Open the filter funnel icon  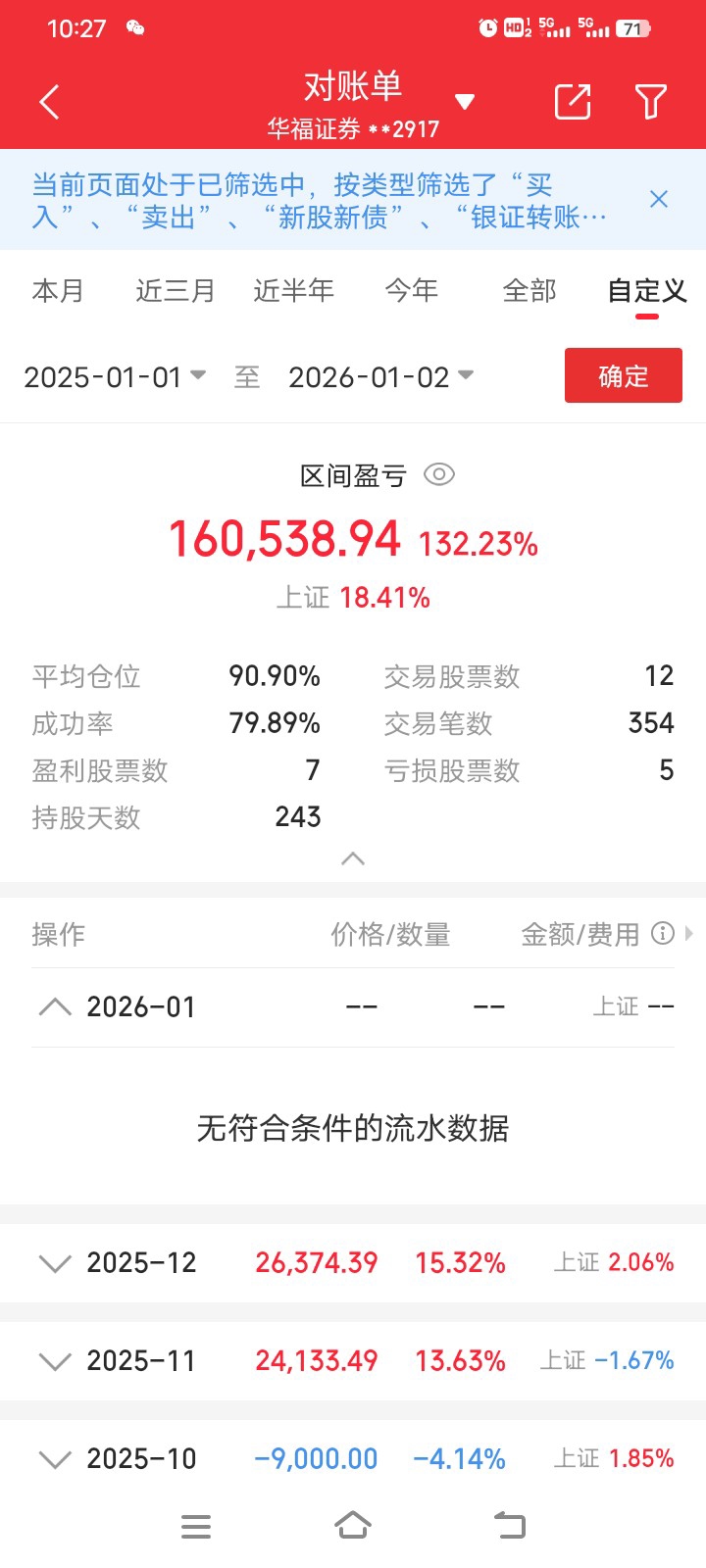[x=651, y=101]
